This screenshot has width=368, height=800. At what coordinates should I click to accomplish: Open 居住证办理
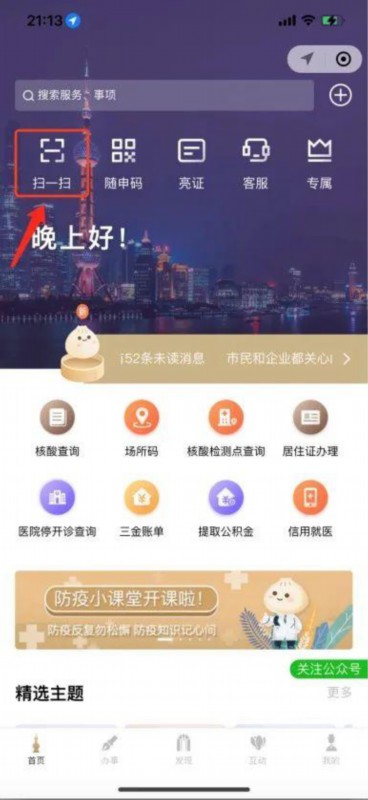tap(310, 429)
